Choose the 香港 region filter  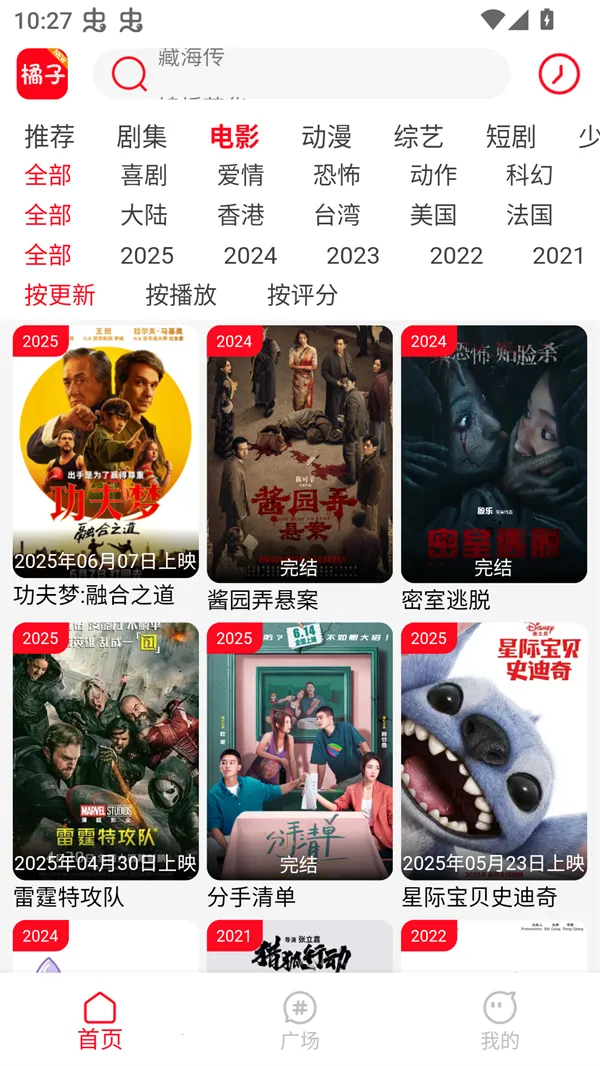coord(241,215)
